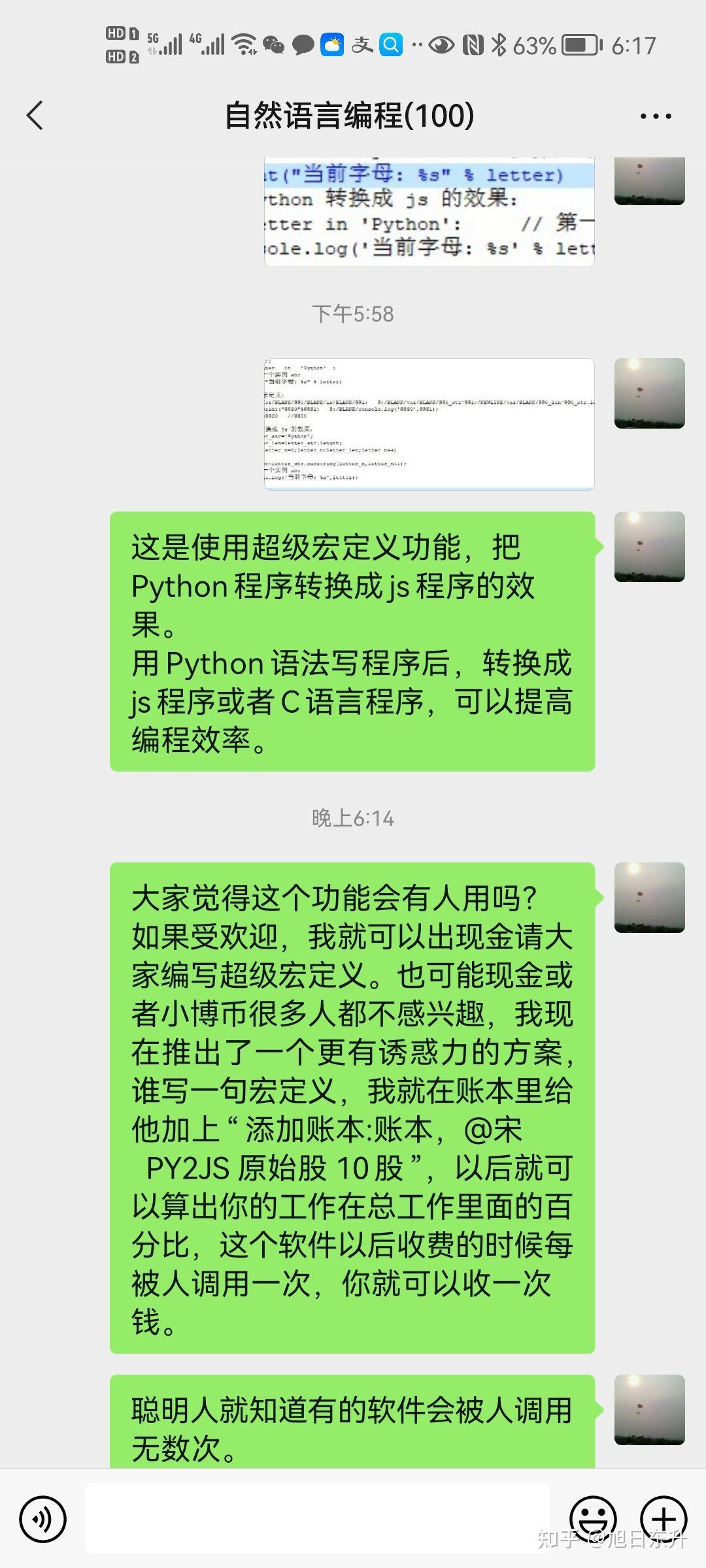Open the chat's three-dot menu
706x1568 pixels.
point(655,116)
